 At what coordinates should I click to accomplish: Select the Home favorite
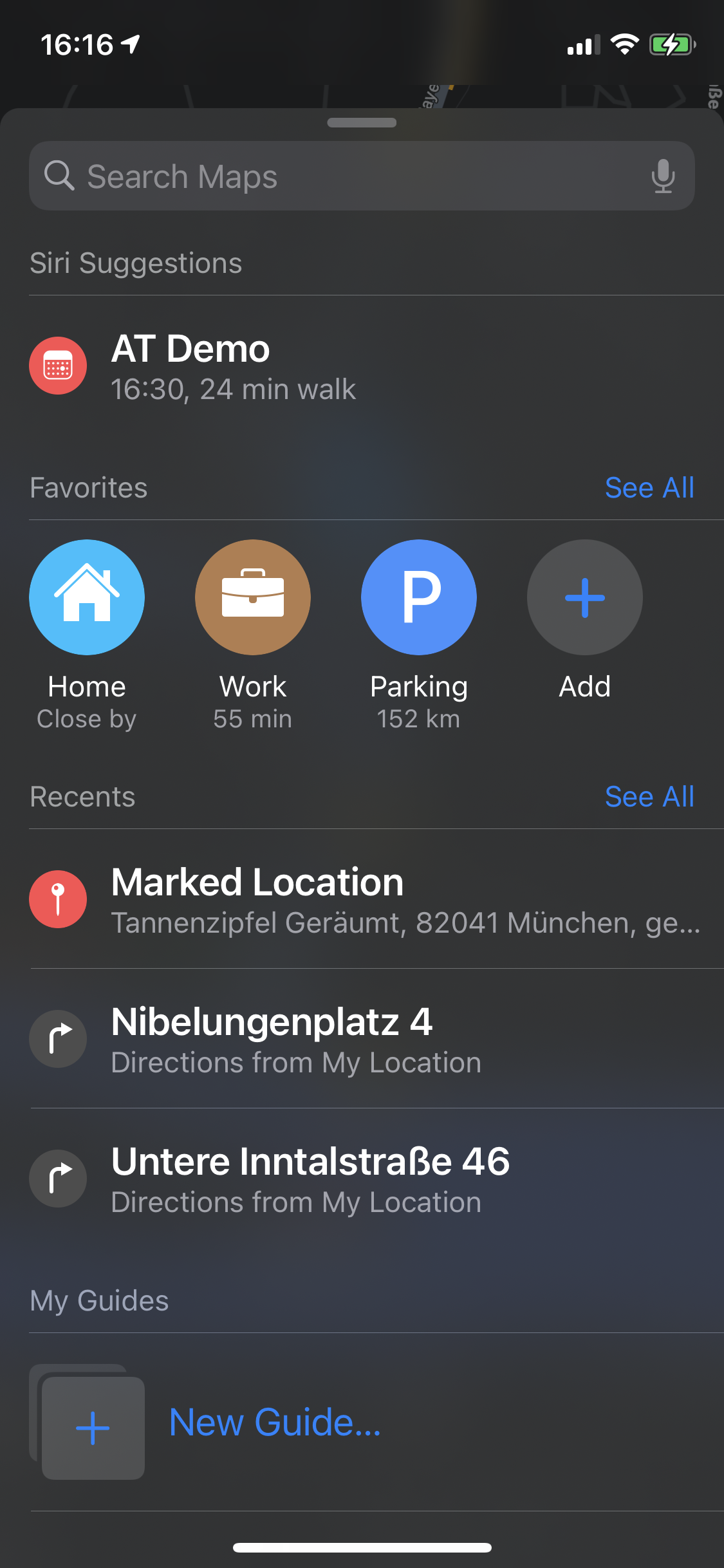pyautogui.click(x=87, y=598)
